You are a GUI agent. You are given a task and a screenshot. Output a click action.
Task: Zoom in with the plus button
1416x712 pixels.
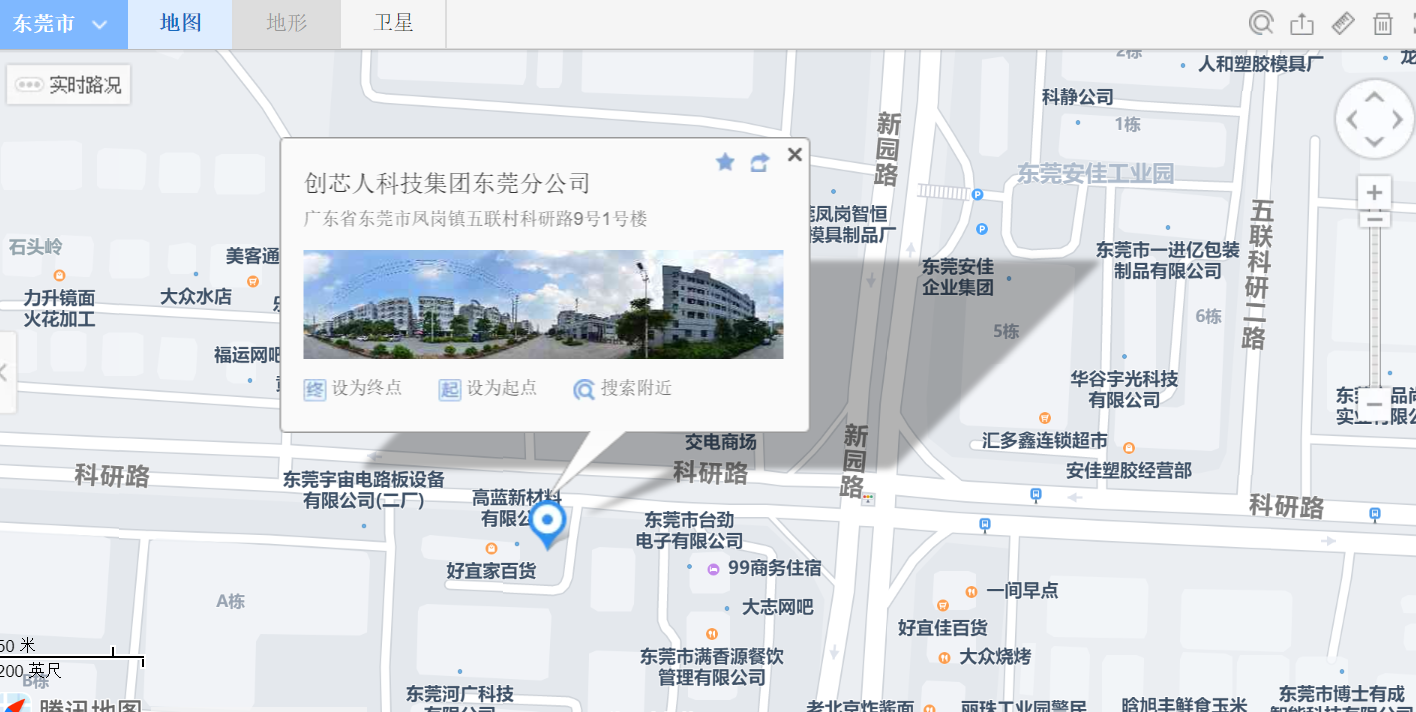(x=1374, y=193)
